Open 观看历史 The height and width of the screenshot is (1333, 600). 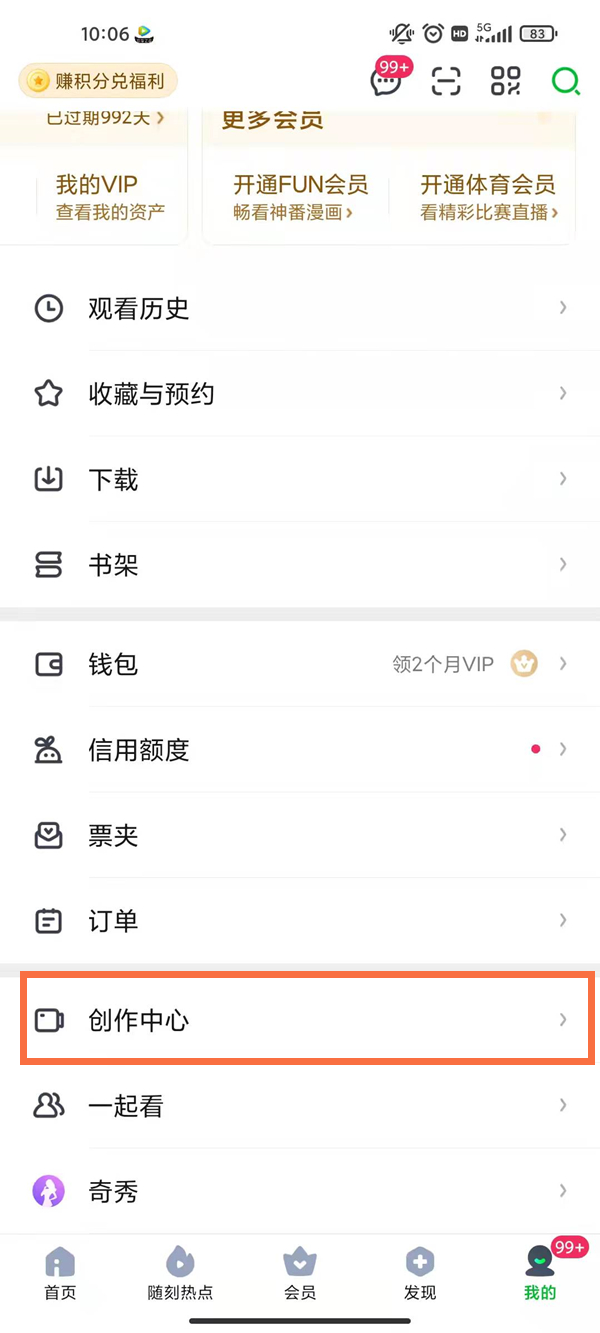point(300,308)
